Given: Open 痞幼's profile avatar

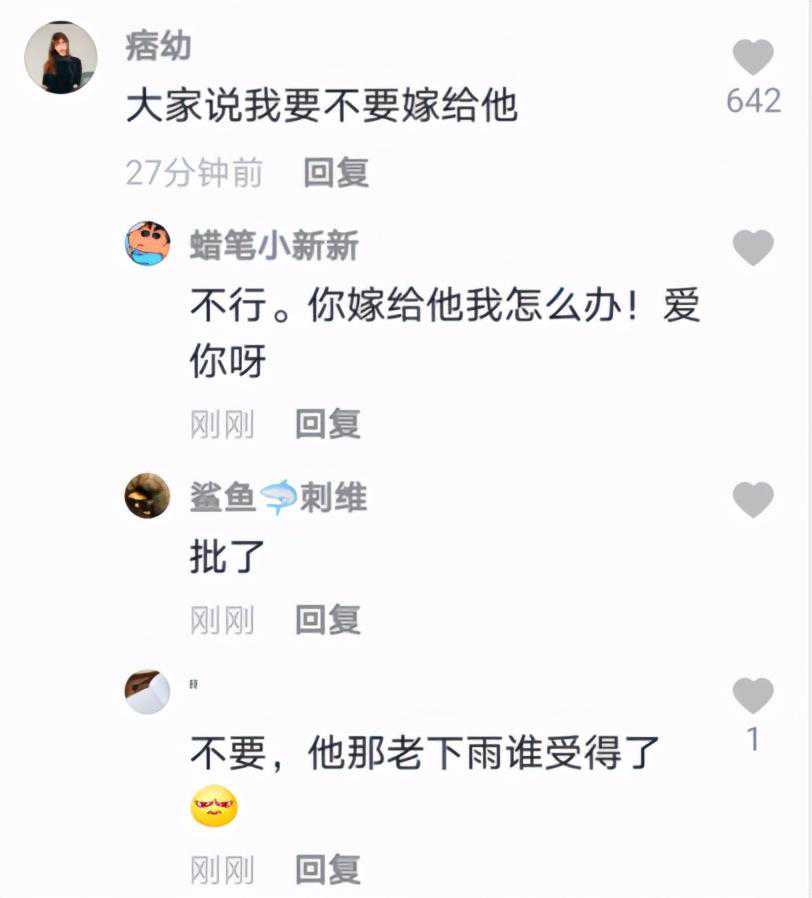Looking at the screenshot, I should (61, 58).
